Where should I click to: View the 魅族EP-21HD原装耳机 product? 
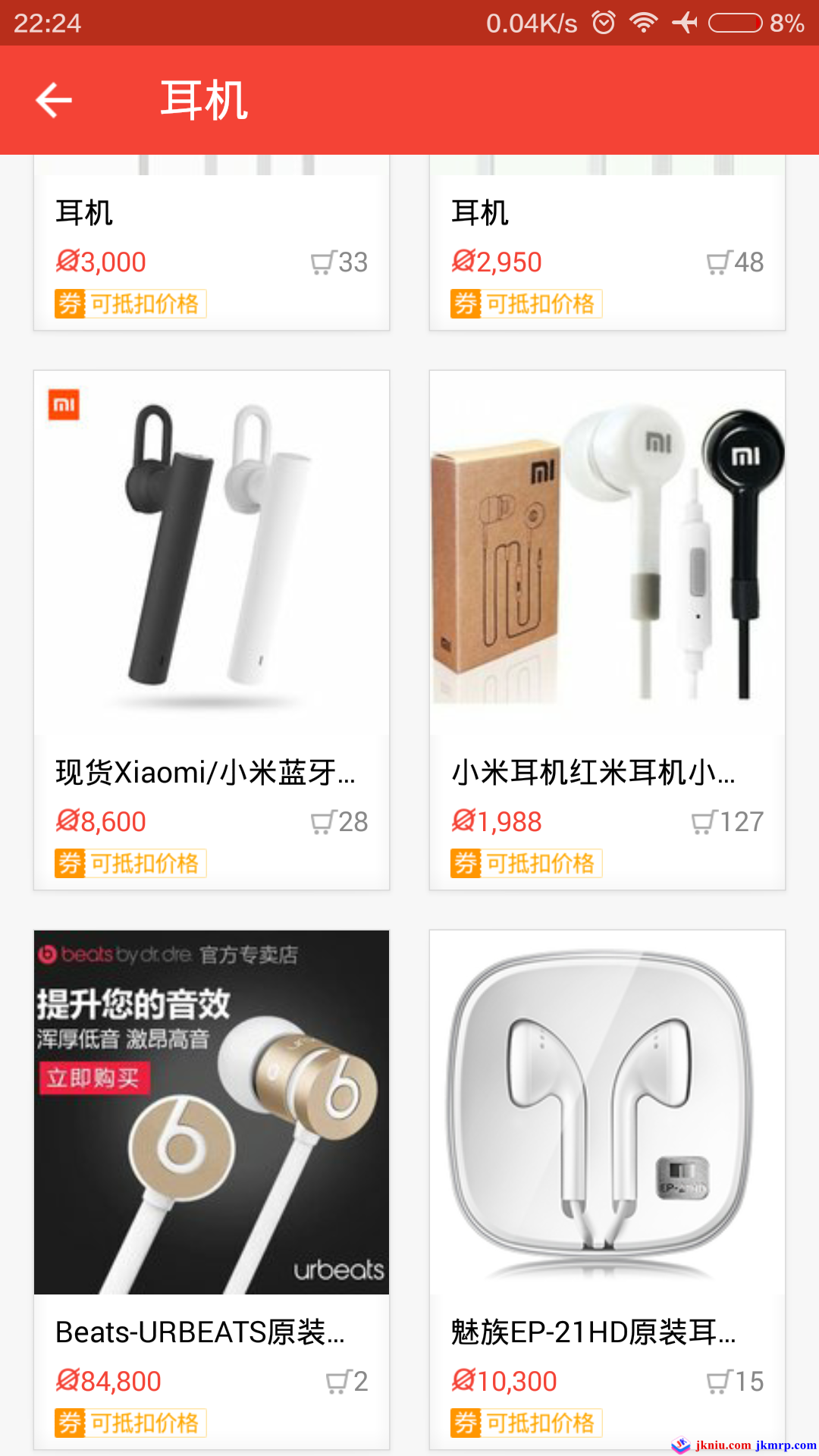tap(607, 1189)
